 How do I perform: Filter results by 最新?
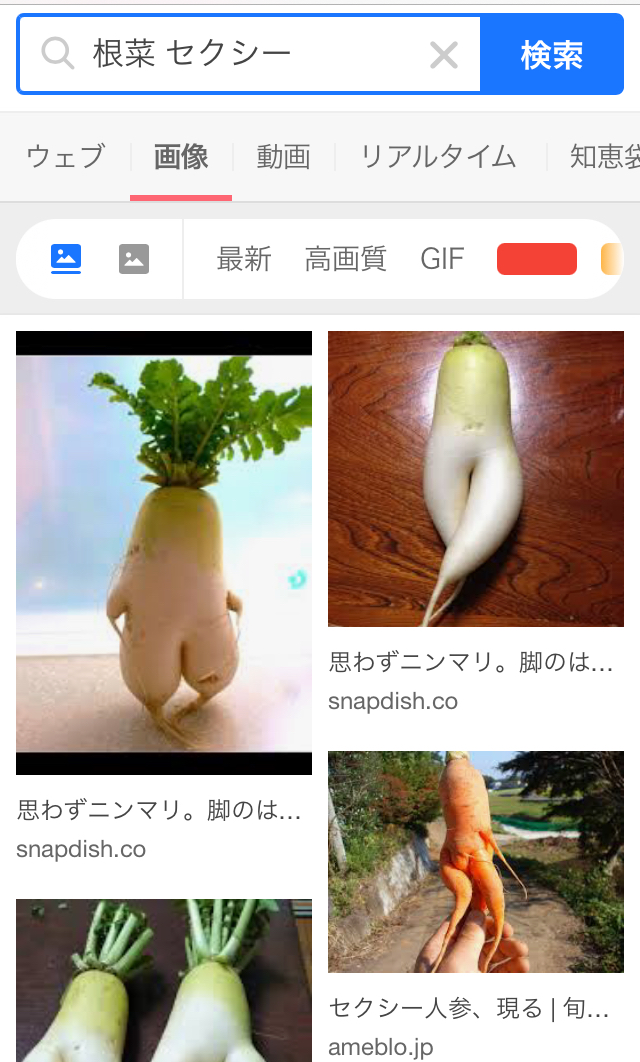244,260
